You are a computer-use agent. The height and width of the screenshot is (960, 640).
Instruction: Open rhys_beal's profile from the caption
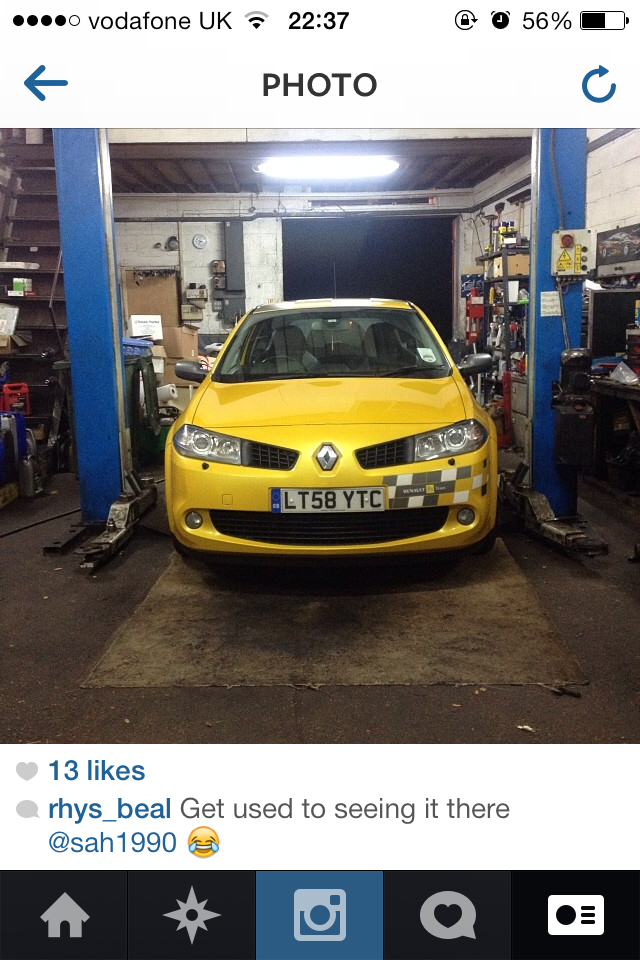coord(109,809)
